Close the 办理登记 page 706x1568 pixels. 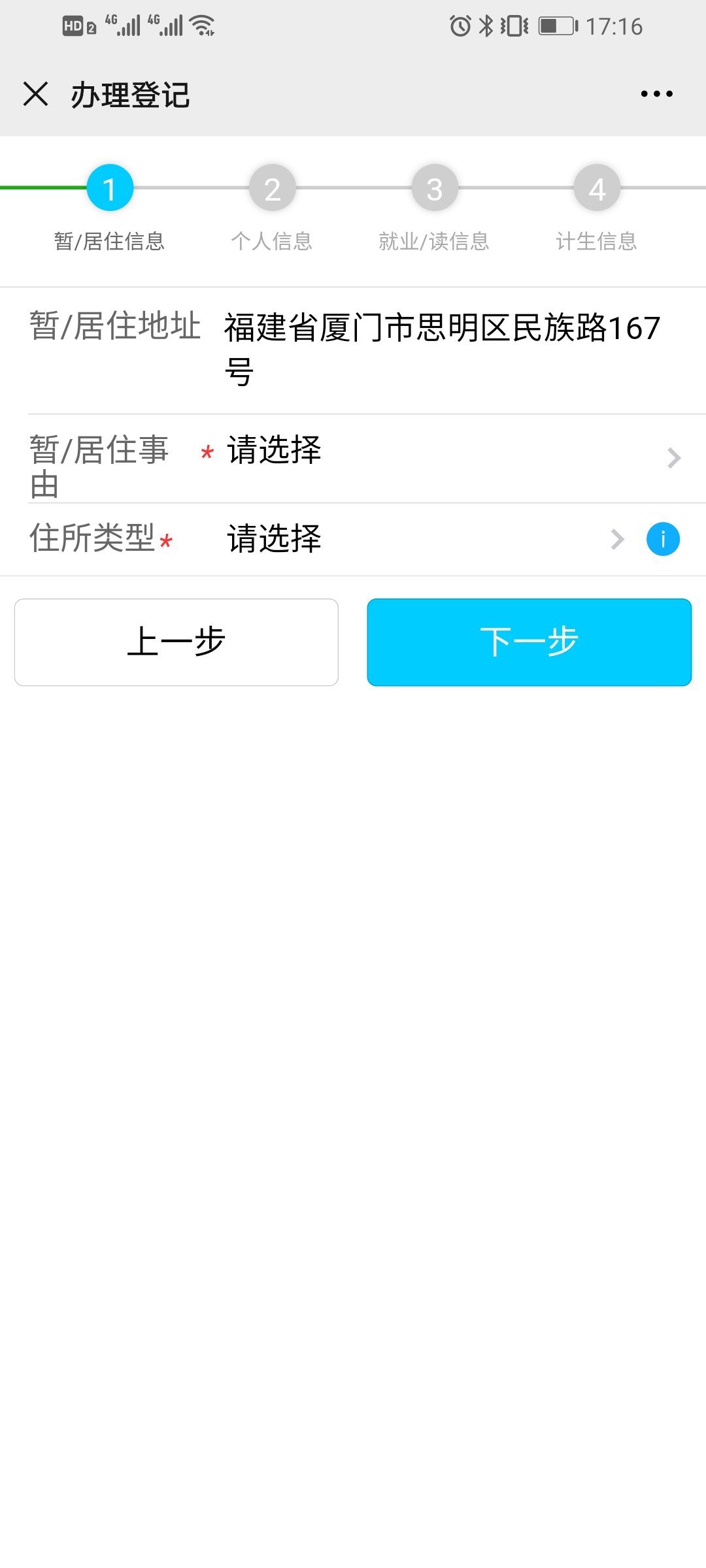[x=36, y=94]
